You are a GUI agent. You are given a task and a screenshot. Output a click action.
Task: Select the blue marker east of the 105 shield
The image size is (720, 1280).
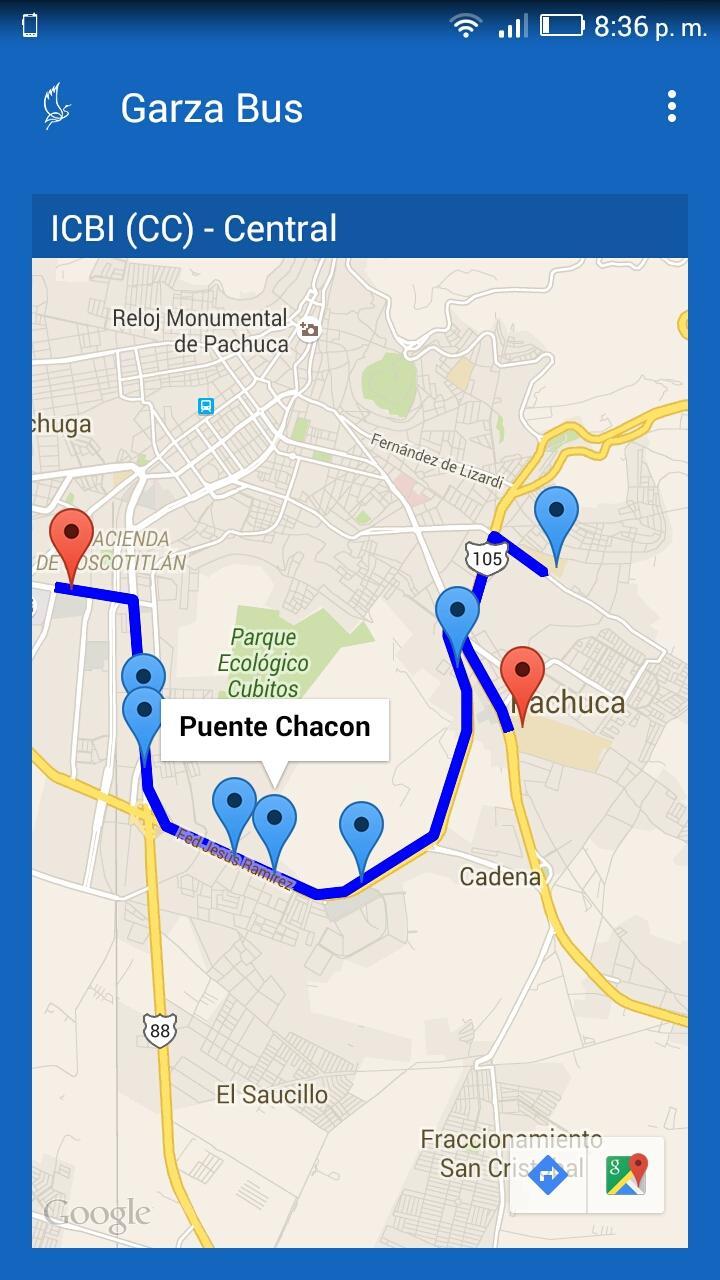tap(556, 516)
